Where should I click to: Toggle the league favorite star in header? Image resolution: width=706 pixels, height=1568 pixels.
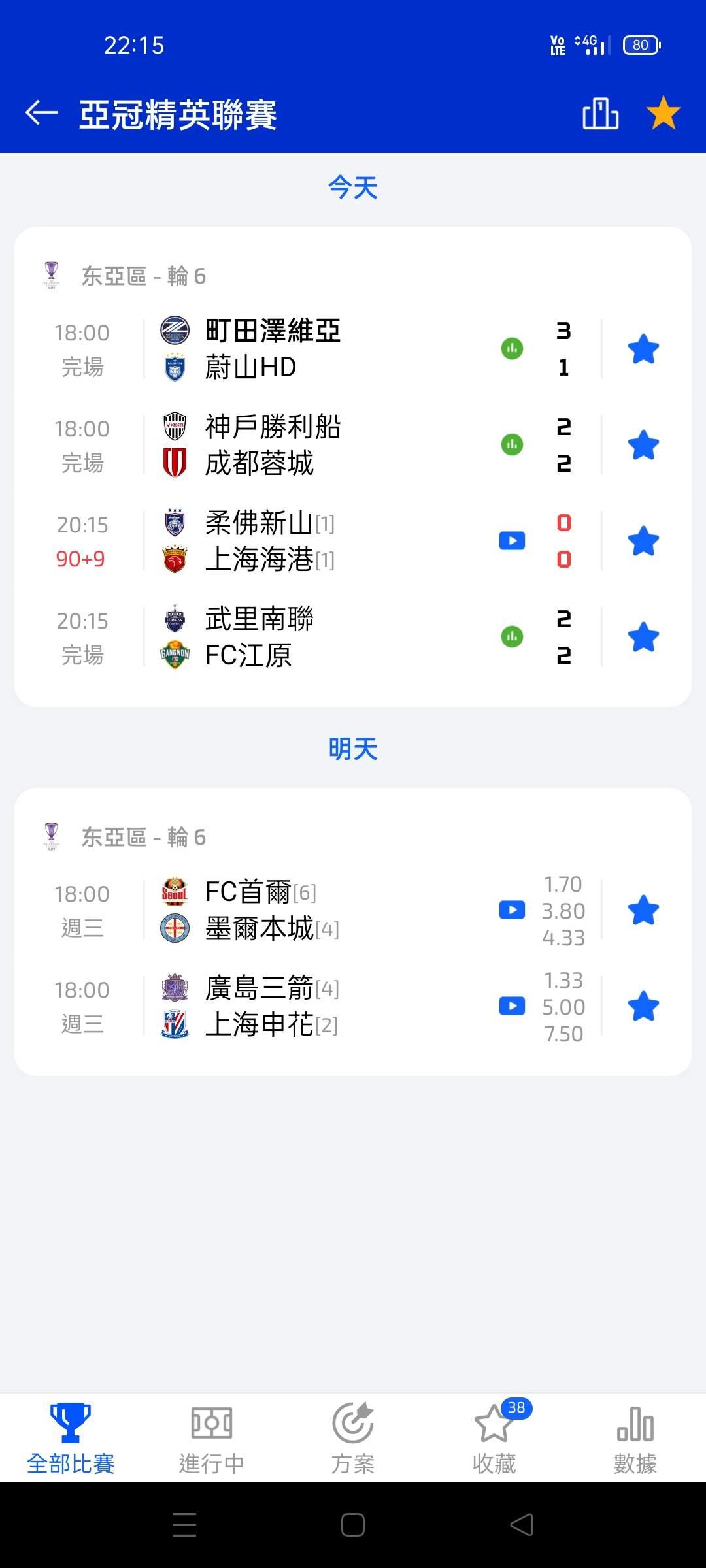coord(663,113)
